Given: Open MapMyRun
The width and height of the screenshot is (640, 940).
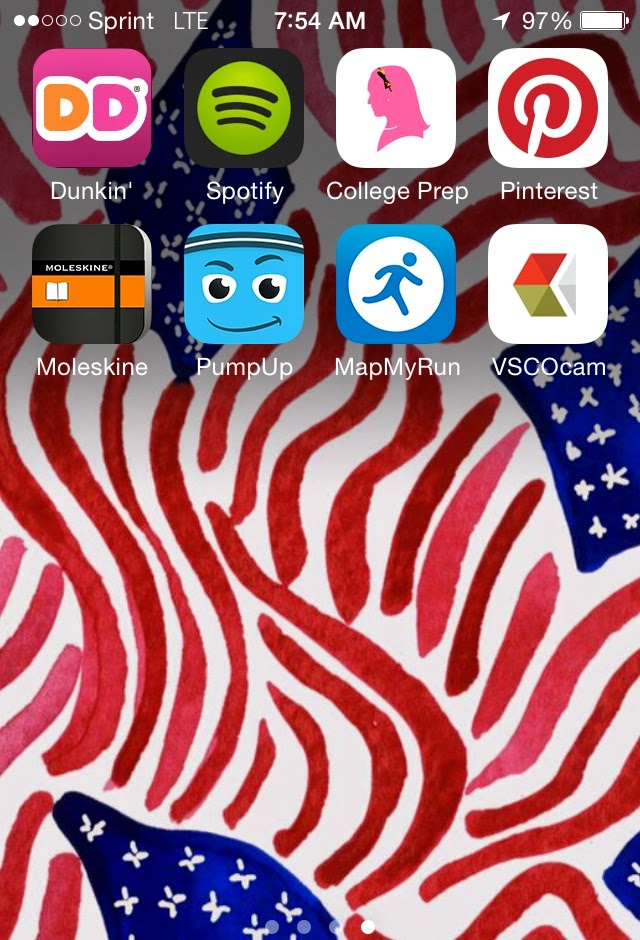Looking at the screenshot, I should coord(396,284).
